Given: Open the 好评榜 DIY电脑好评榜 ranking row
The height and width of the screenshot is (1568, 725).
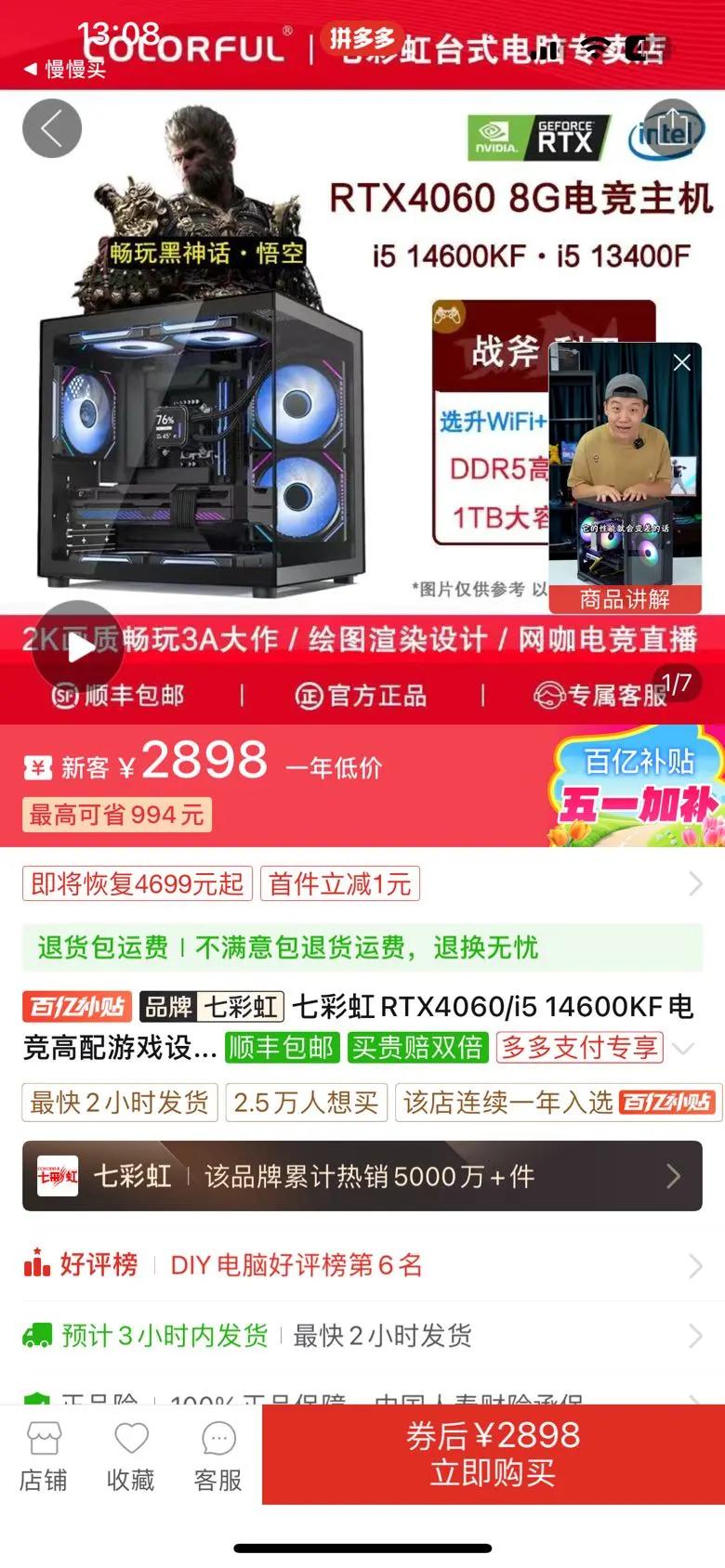Looking at the screenshot, I should 362,1264.
